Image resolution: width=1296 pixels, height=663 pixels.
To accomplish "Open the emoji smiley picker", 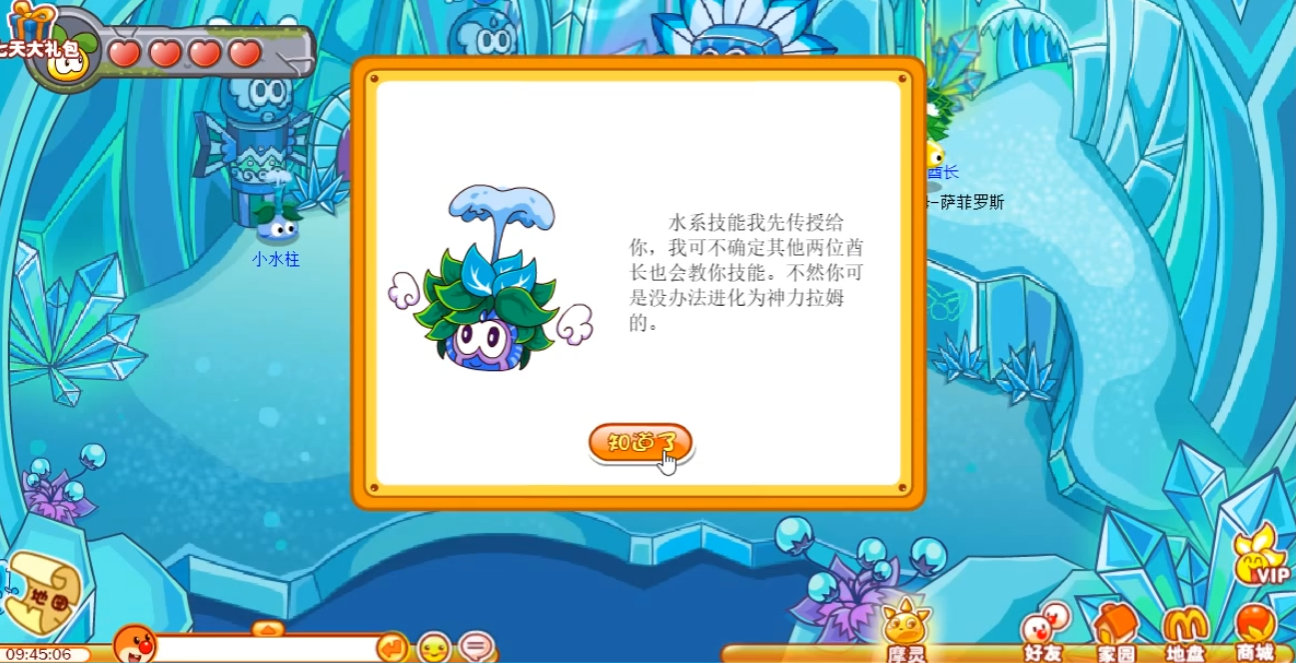I will tap(434, 648).
